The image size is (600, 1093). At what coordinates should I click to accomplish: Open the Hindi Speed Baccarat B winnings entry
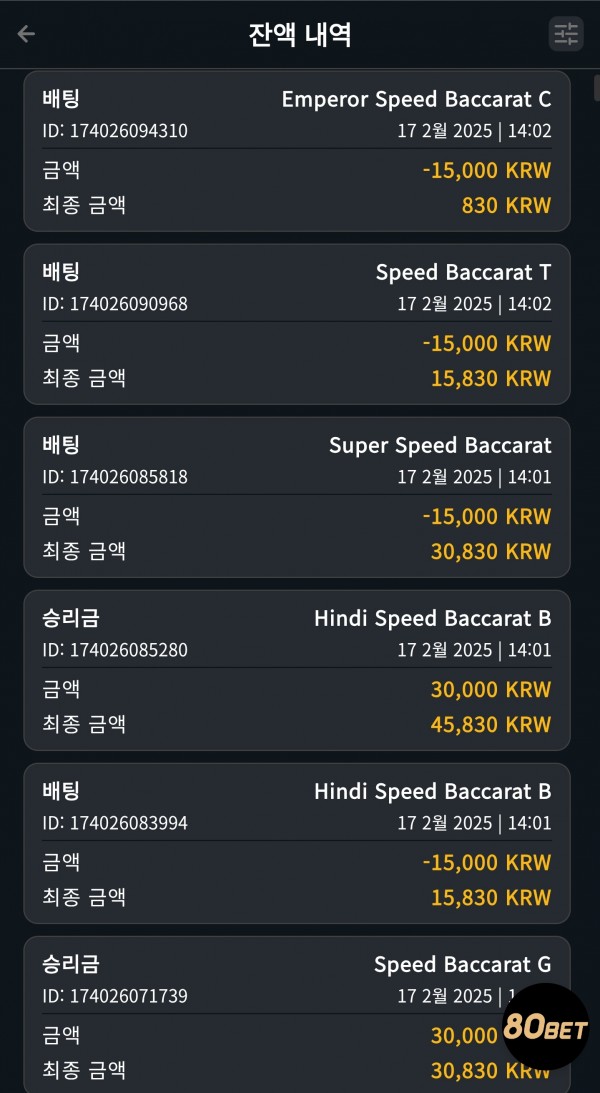[297, 670]
